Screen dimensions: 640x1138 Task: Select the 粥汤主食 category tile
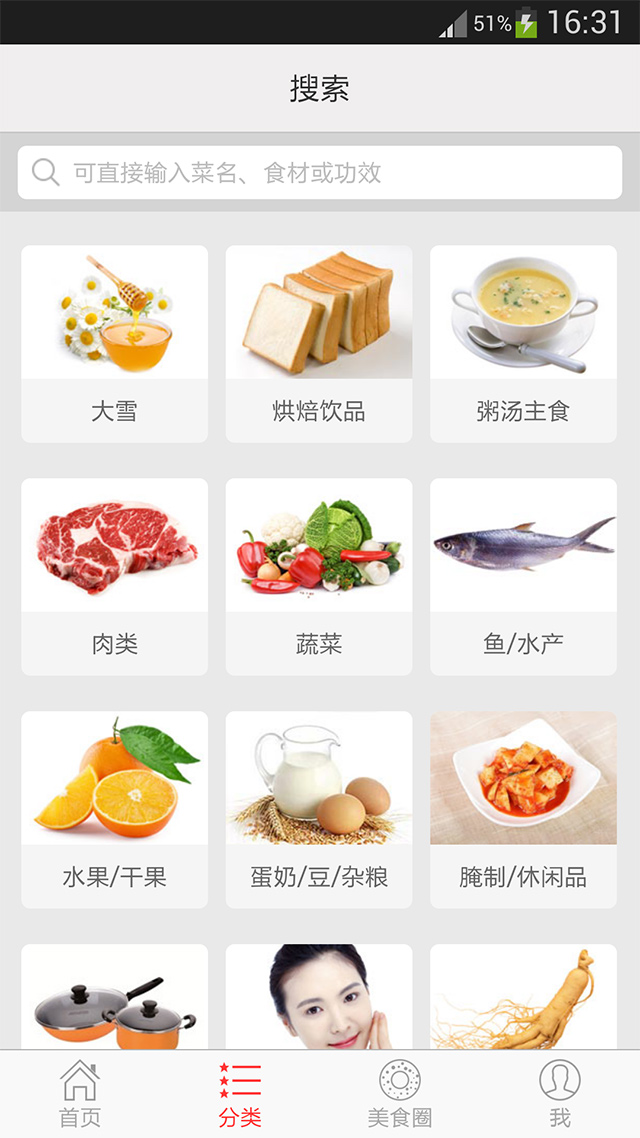523,343
